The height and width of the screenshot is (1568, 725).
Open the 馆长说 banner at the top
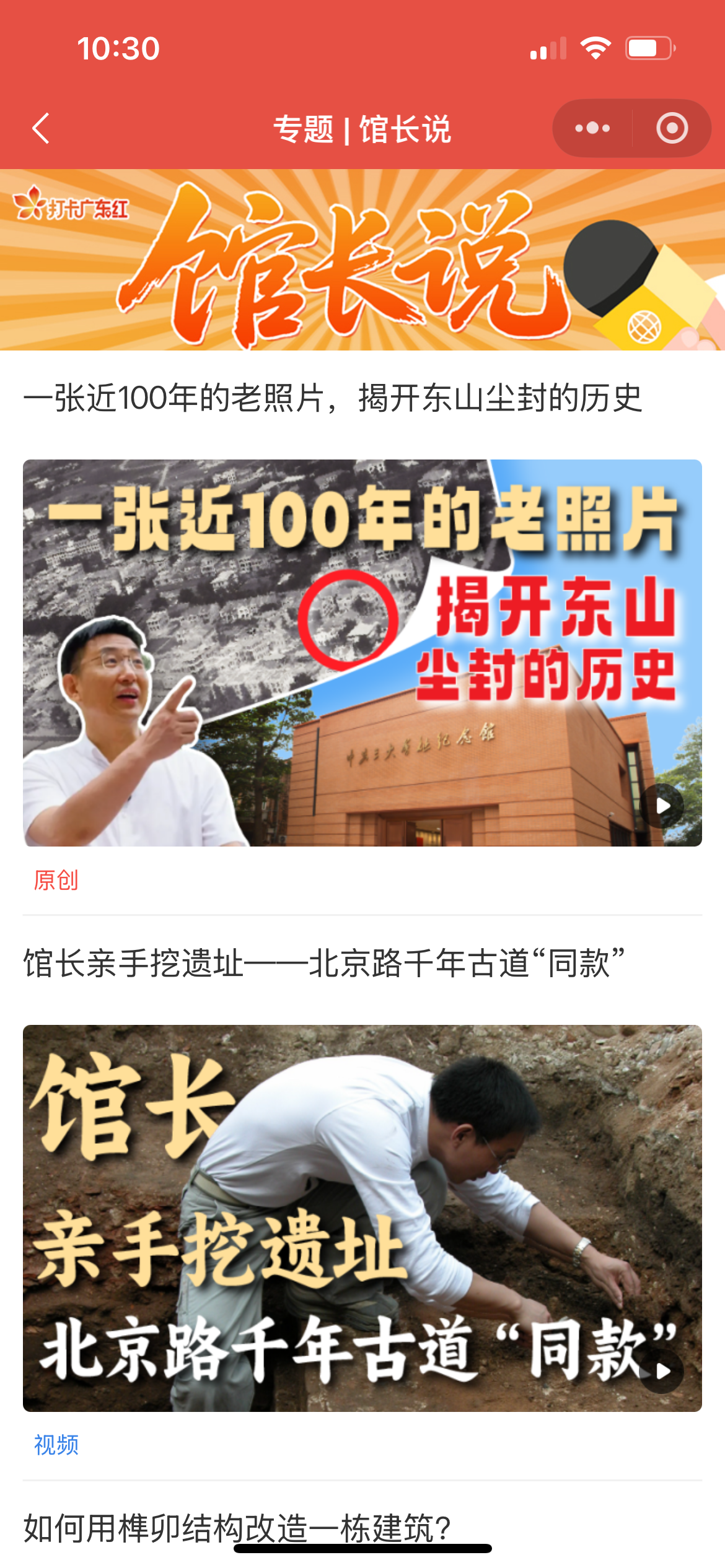point(362,260)
